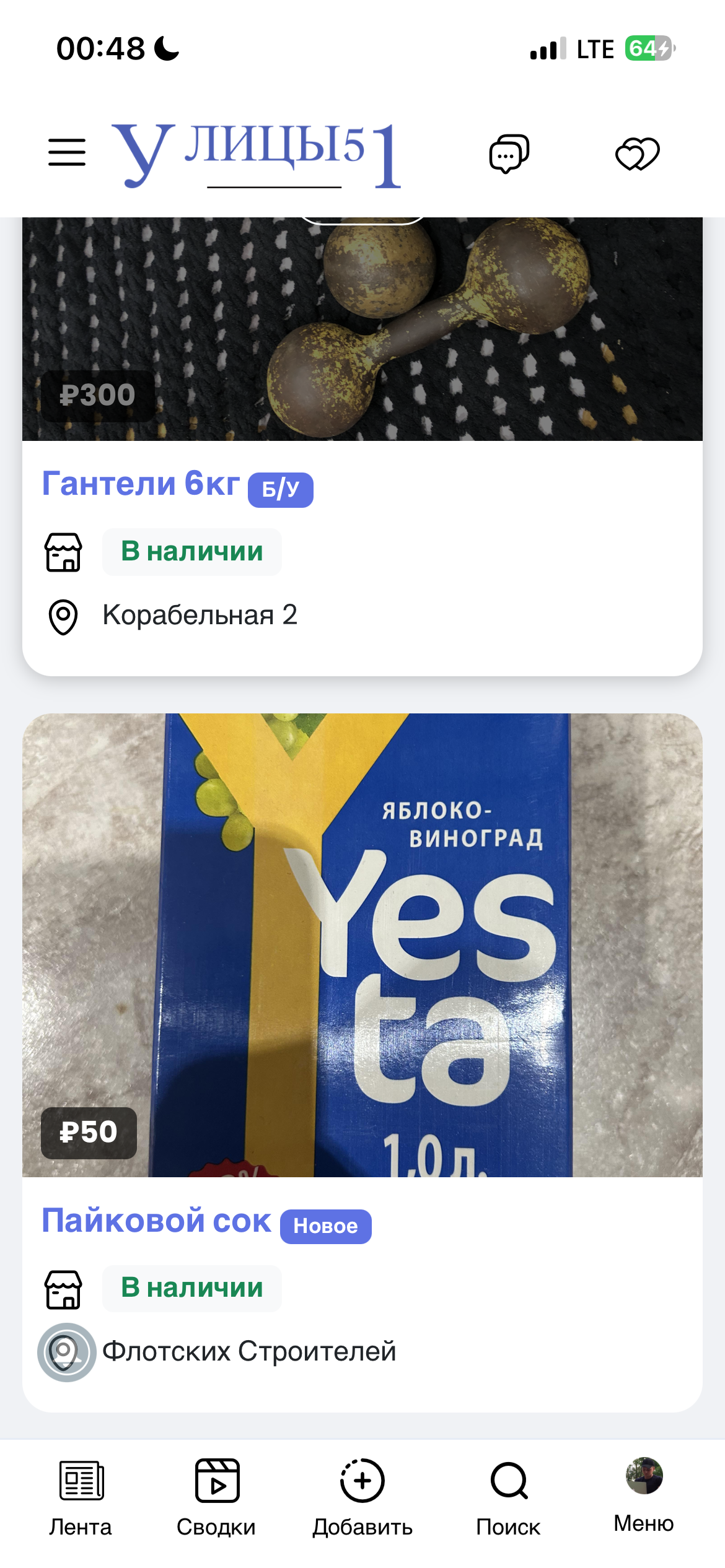View the dumbbells product photo

click(x=362, y=329)
